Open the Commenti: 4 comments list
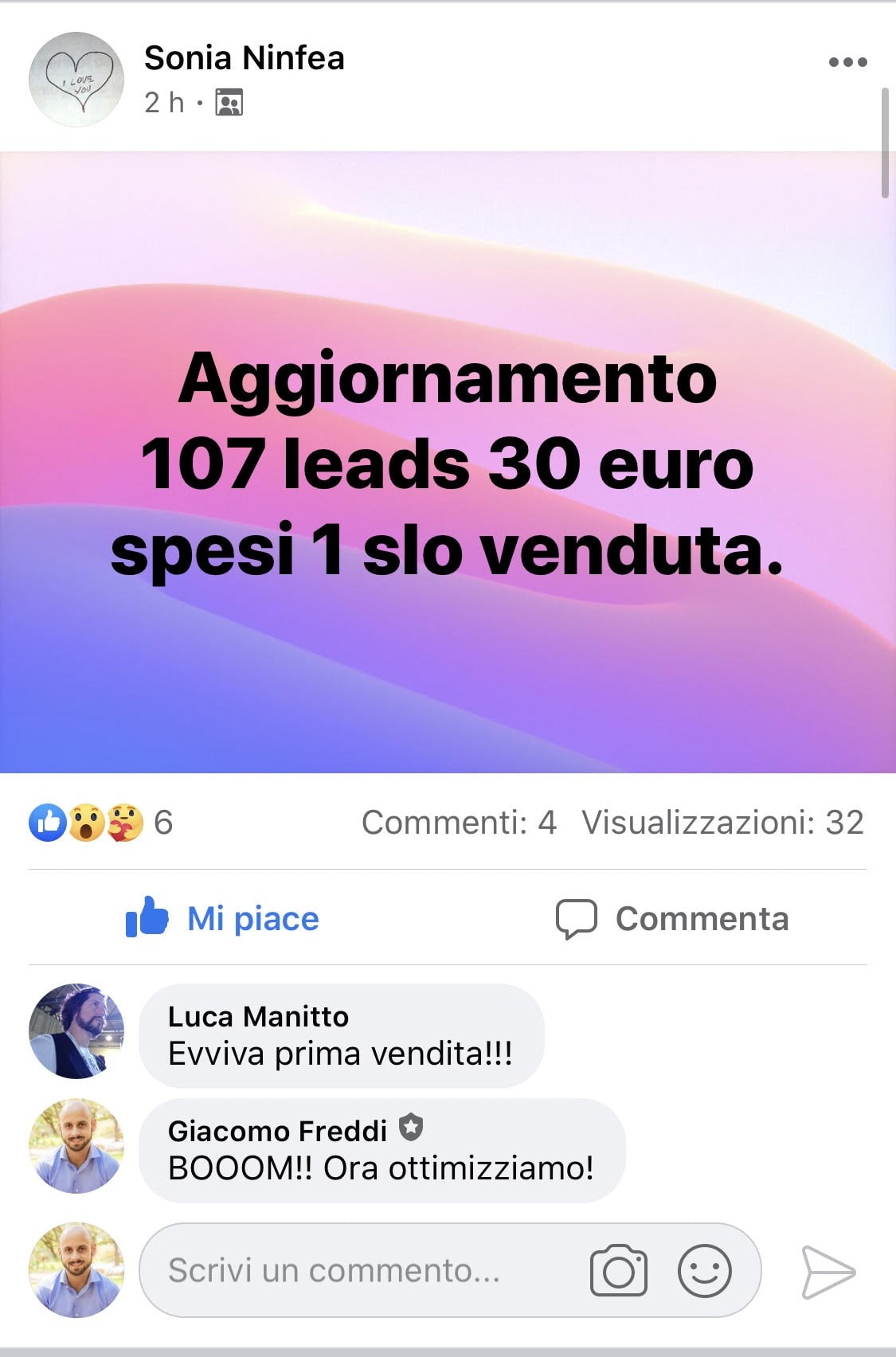This screenshot has height=1357, width=896. coord(459,823)
